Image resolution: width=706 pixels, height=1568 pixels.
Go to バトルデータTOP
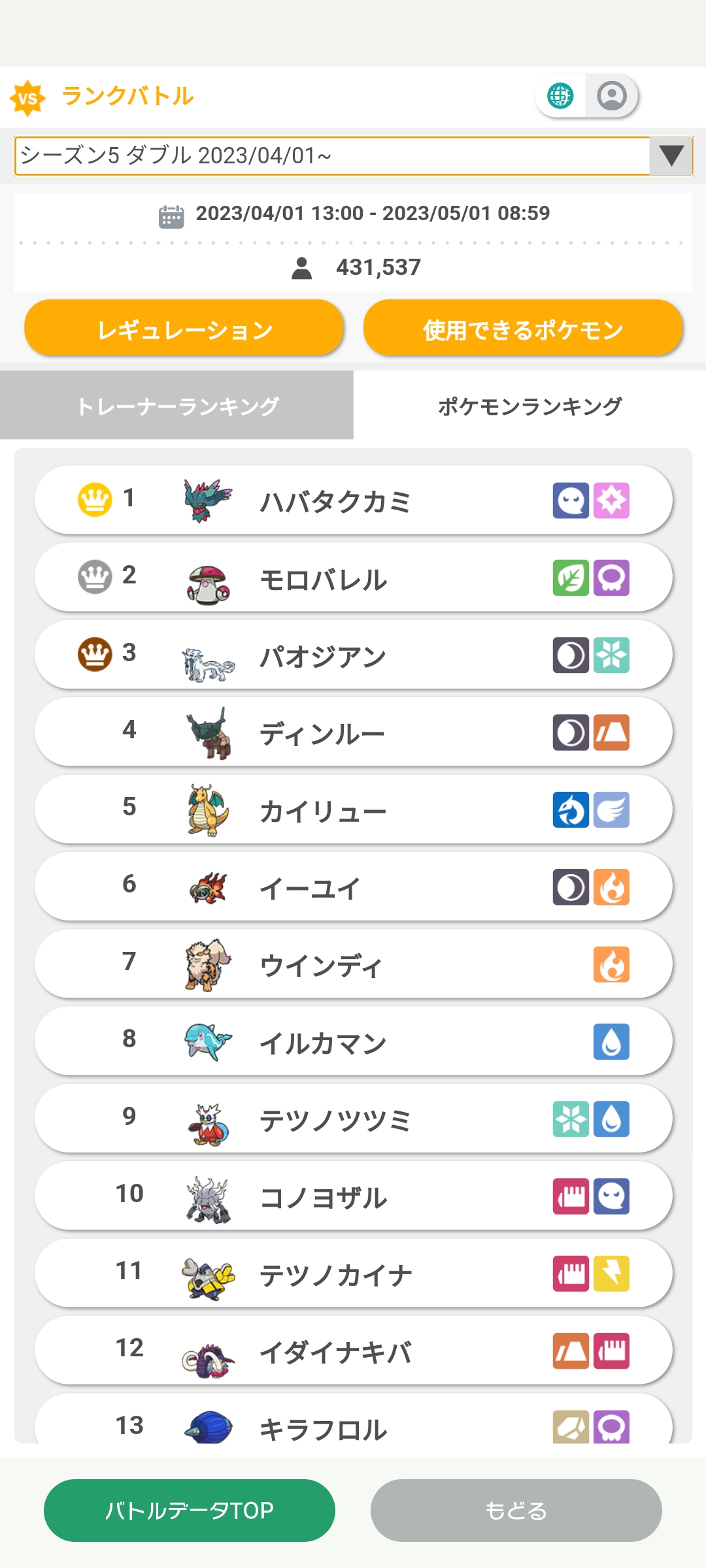click(190, 1511)
